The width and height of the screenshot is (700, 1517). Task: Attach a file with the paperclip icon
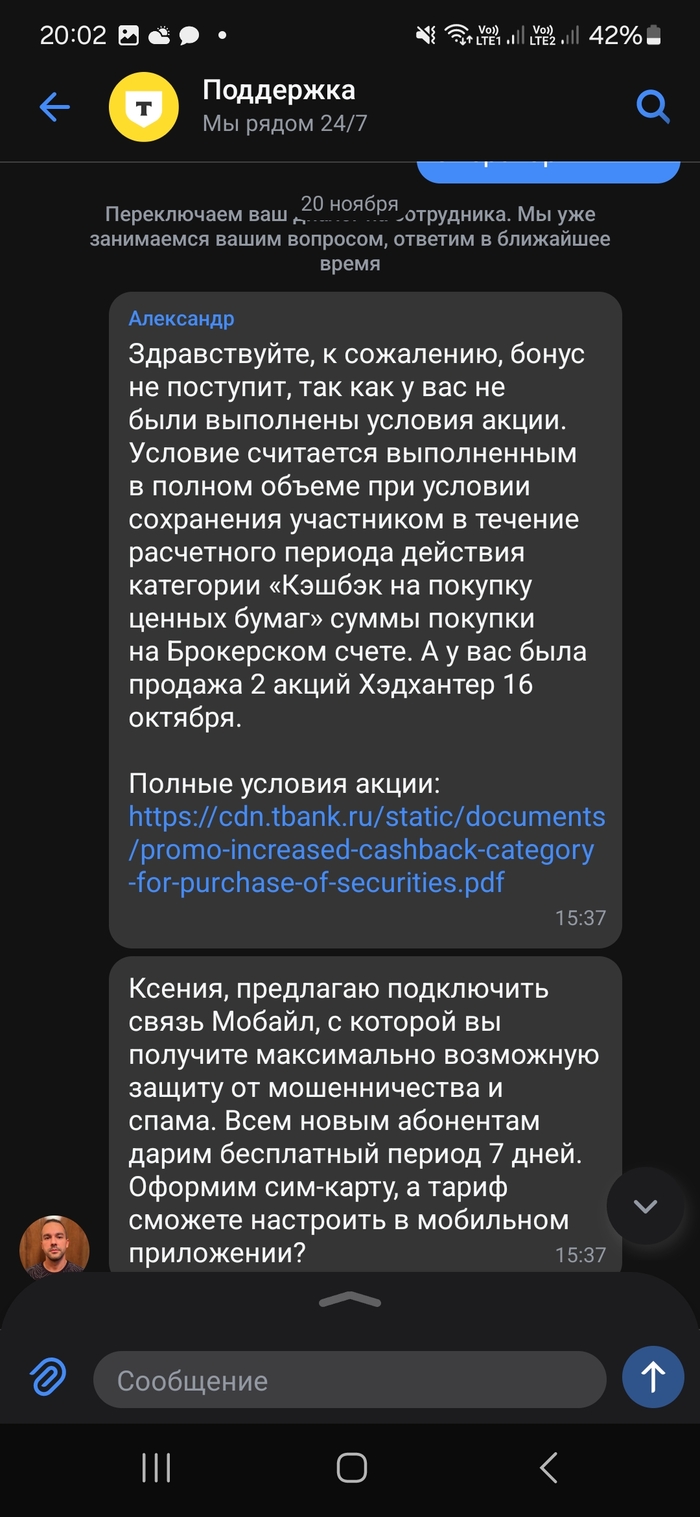point(47,1378)
